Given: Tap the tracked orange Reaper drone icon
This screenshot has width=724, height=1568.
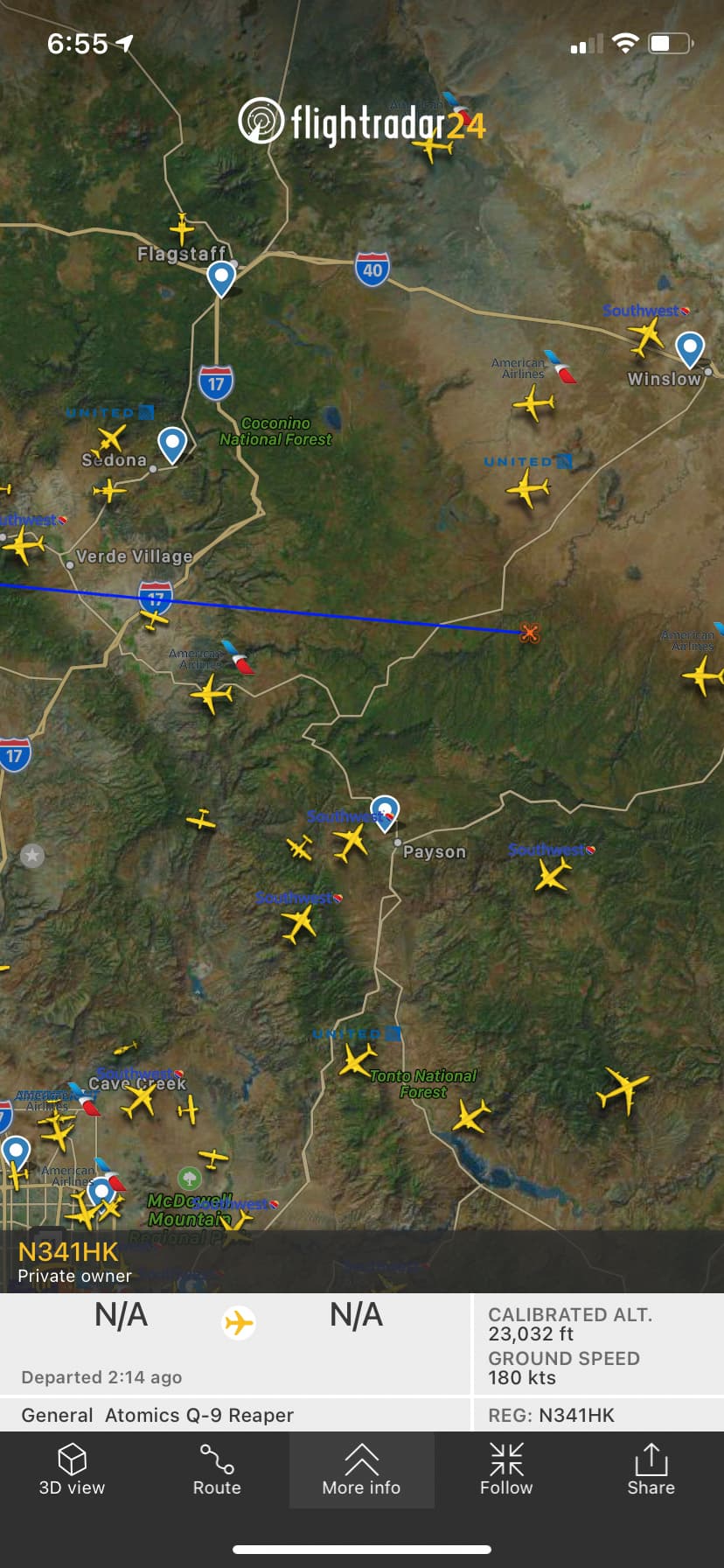Looking at the screenshot, I should click(x=529, y=633).
